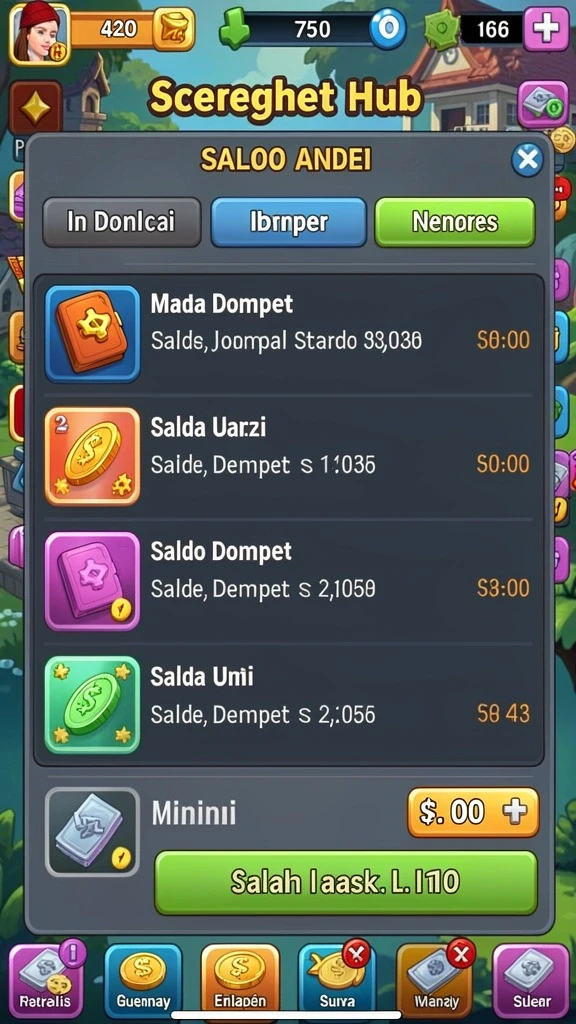Tap the $.00 plus amount button
576x1024 pixels.
(473, 812)
